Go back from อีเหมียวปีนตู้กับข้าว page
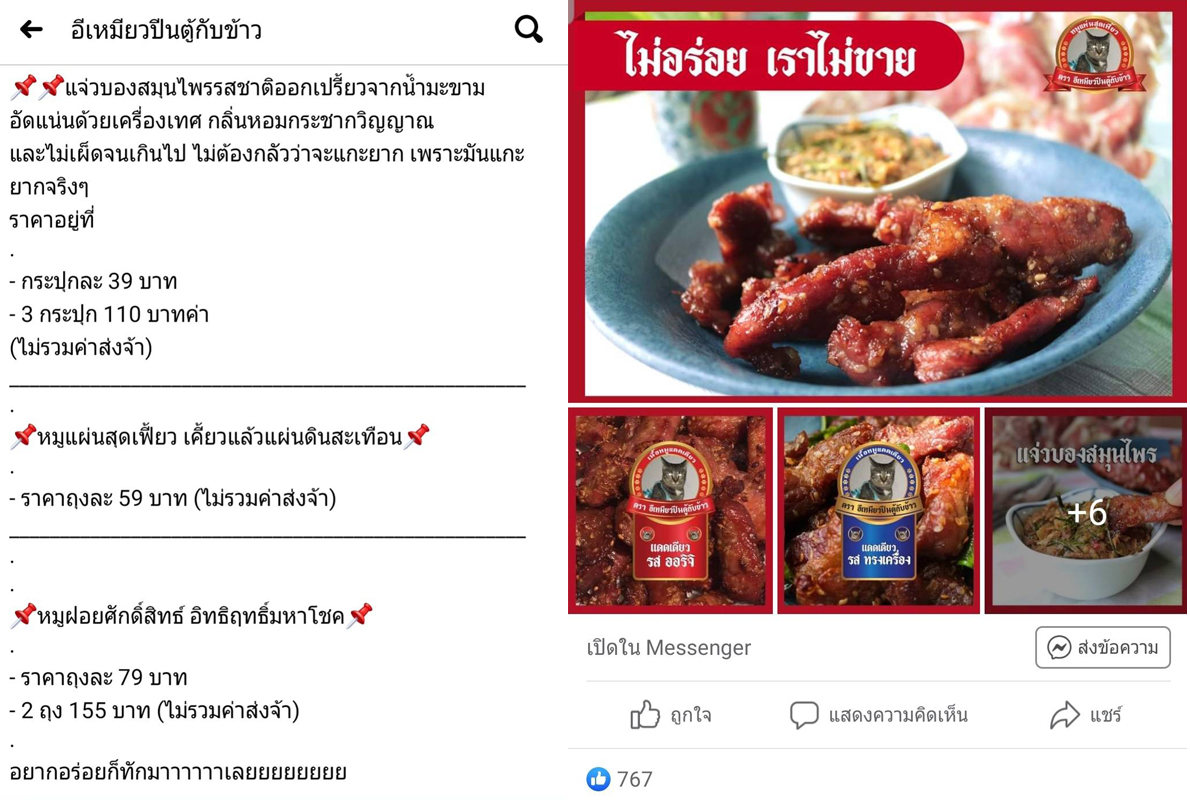This screenshot has height=800, width=1190. click(32, 30)
